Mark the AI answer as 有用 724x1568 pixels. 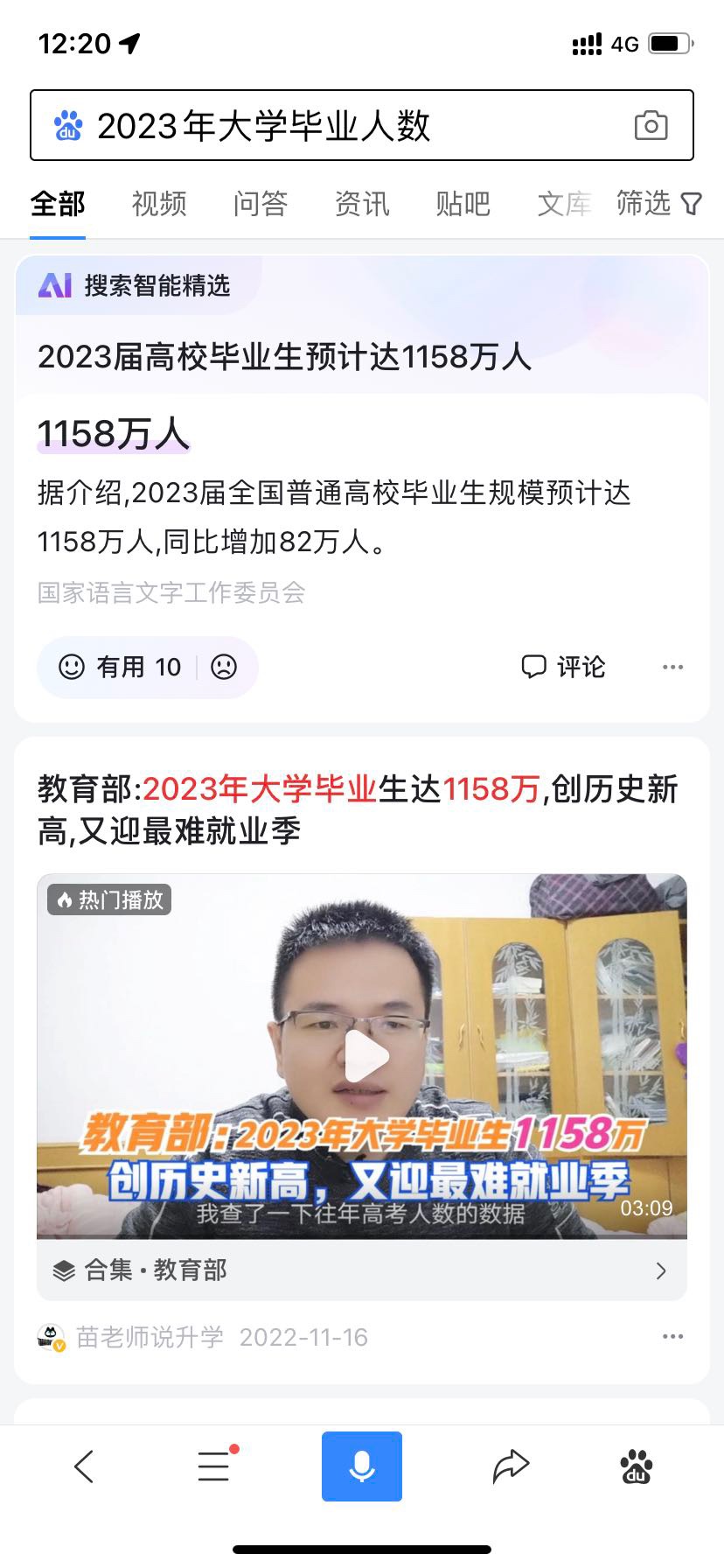click(x=120, y=667)
